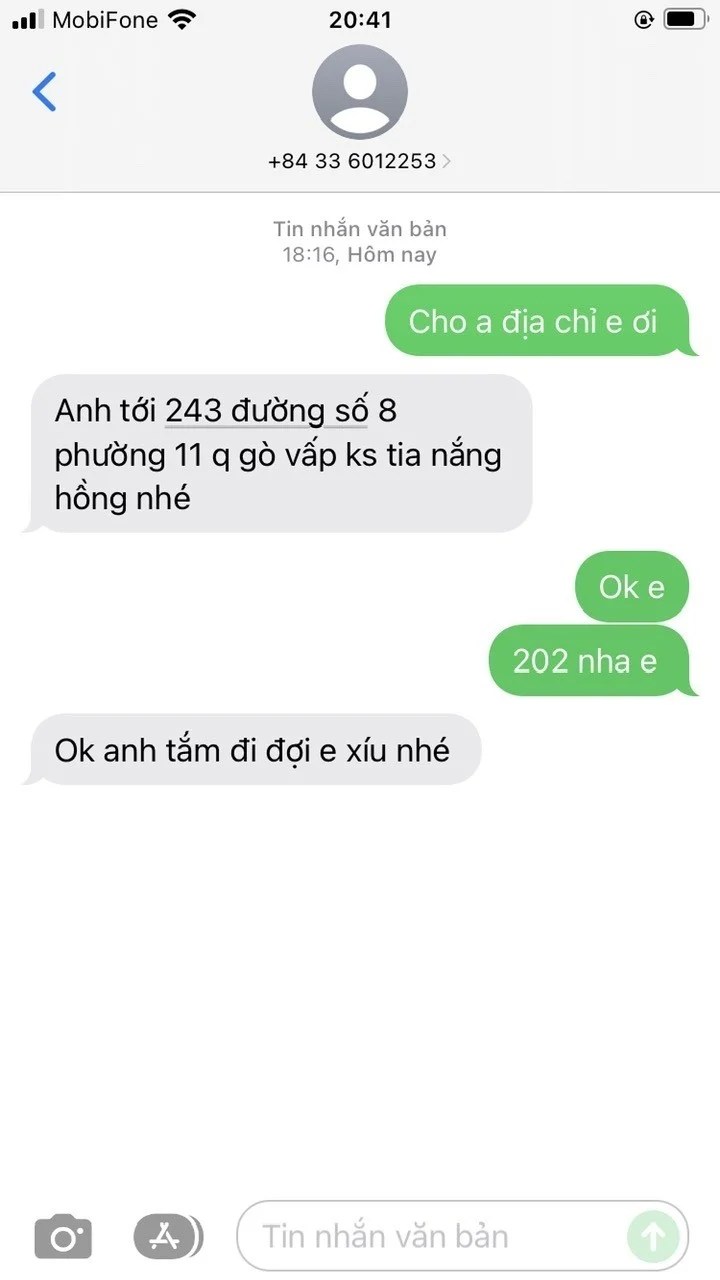The image size is (720, 1280).
Task: Open the underlined address 243 đường số 8
Action: coord(267,411)
